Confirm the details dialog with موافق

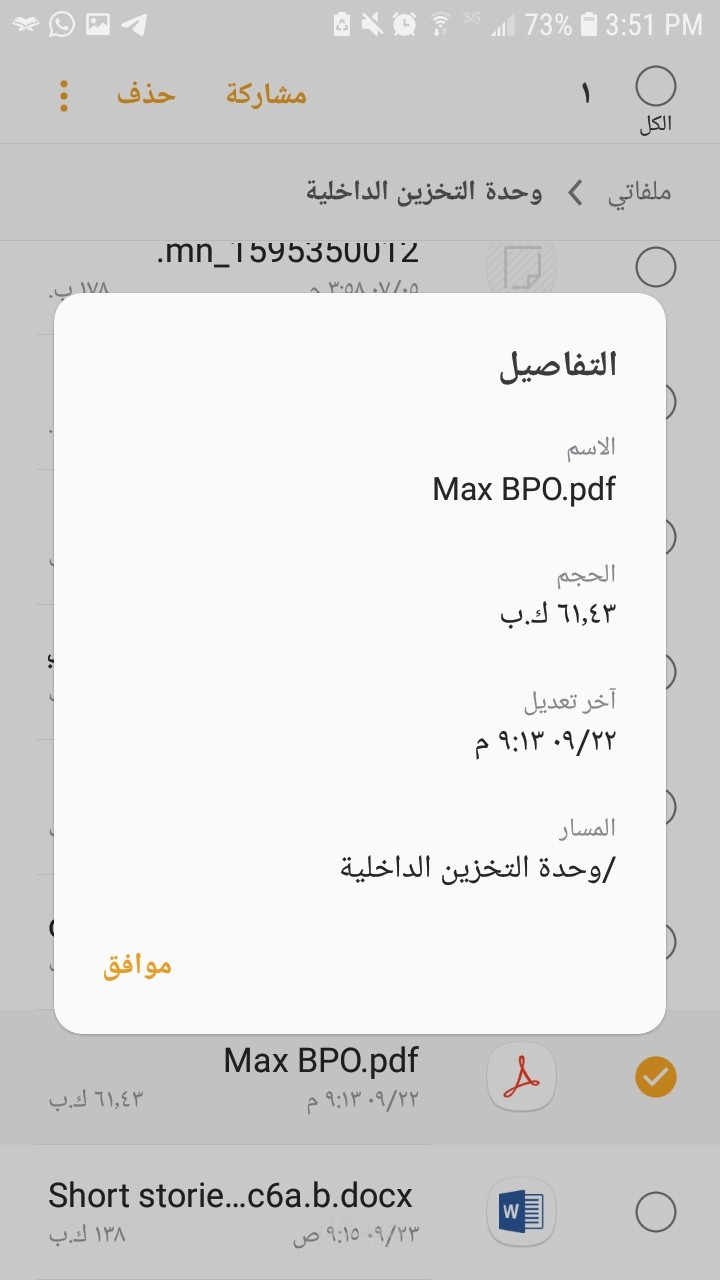(x=138, y=966)
